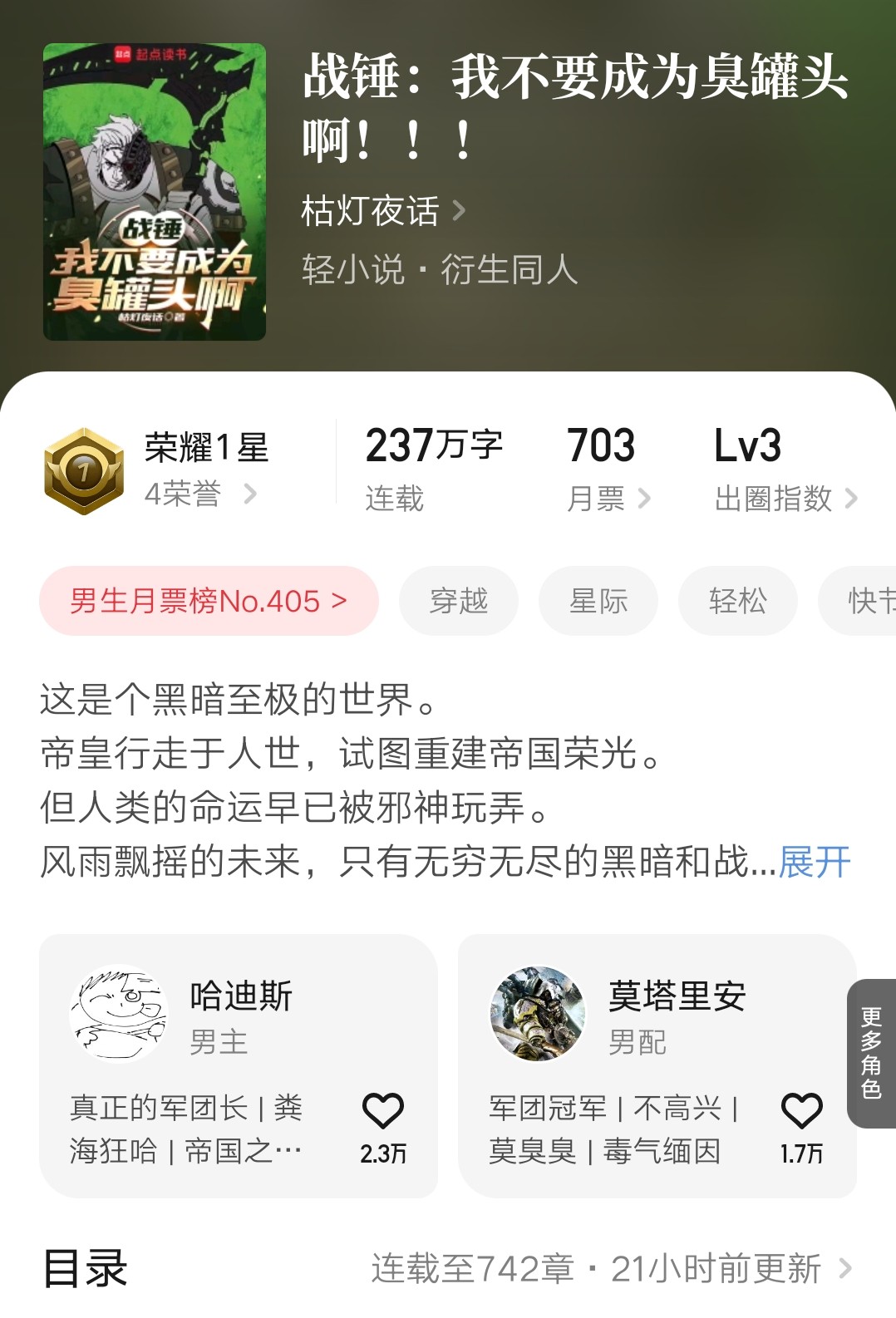Open author 枯灯夜话's page
Image resolution: width=896 pixels, height=1318 pixels.
point(382,211)
